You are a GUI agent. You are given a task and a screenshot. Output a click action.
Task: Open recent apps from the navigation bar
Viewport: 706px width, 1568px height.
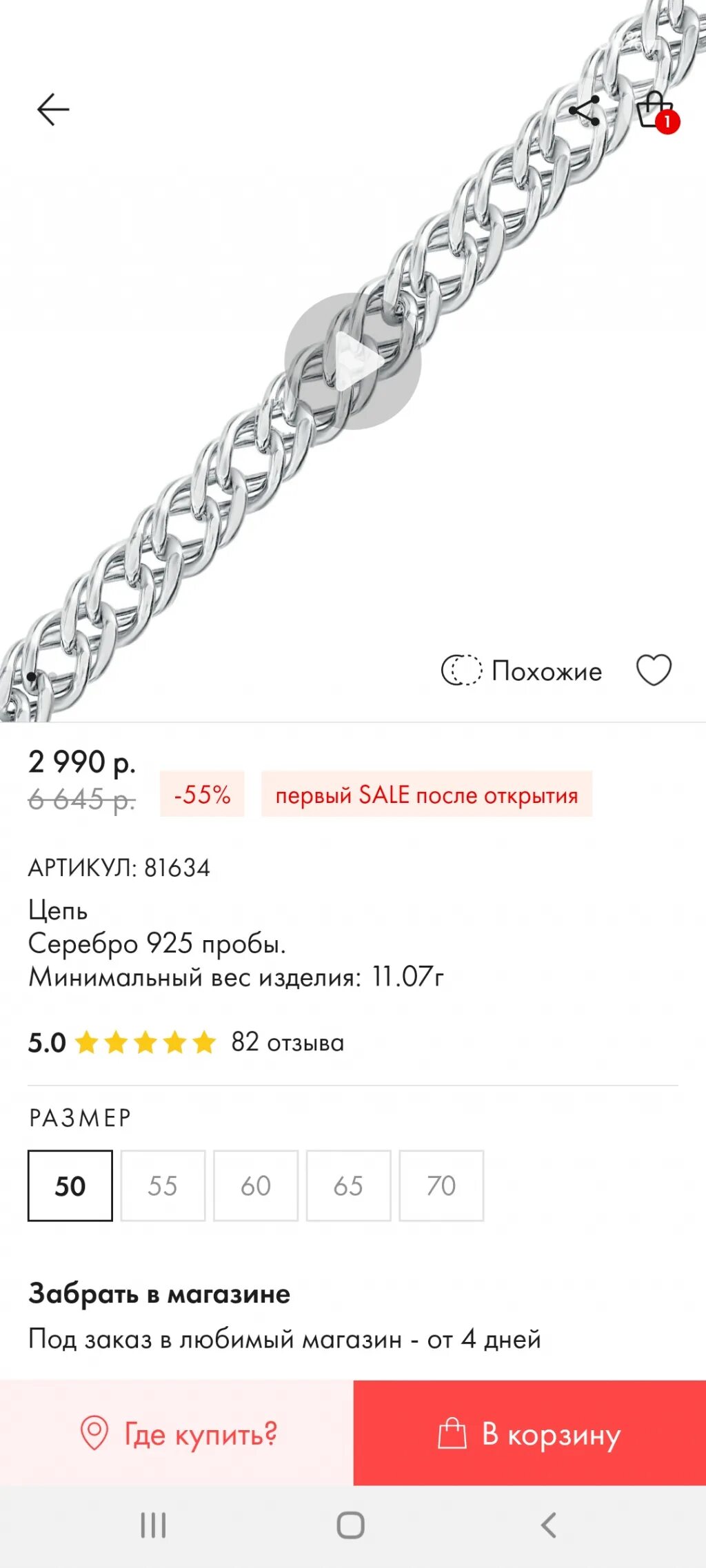pos(153,1525)
